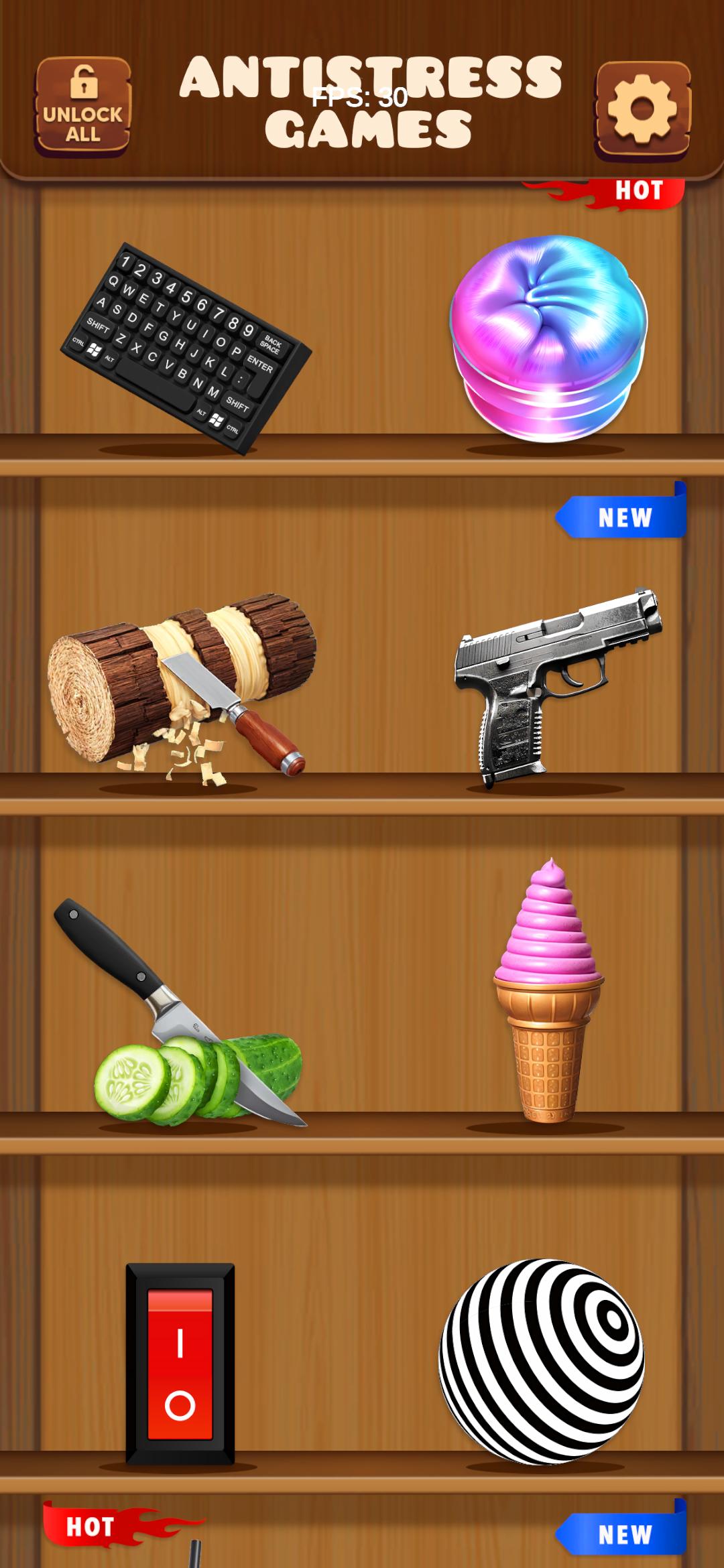Open settings gear icon
The image size is (724, 1568).
tap(642, 110)
